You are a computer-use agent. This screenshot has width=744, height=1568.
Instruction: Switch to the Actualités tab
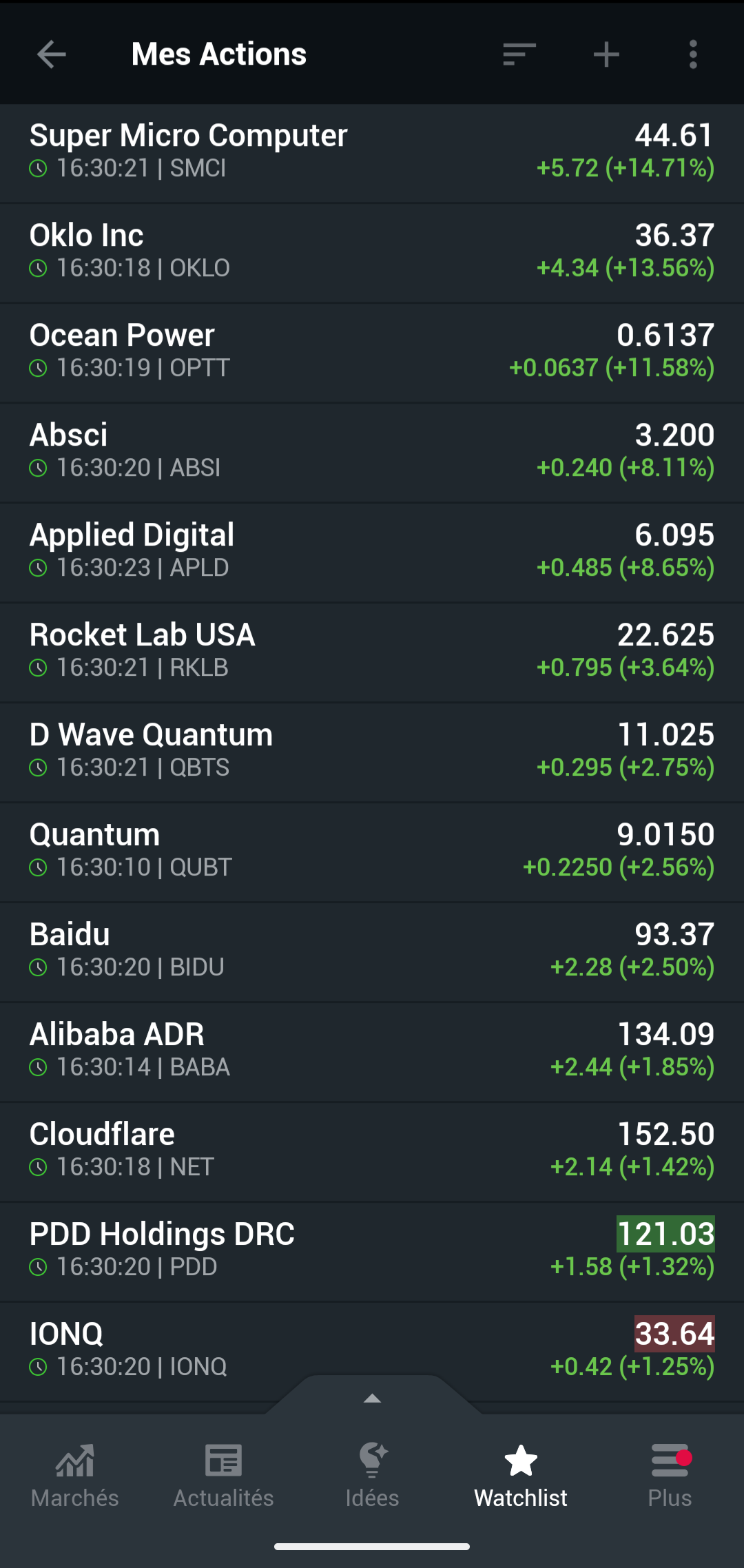click(223, 1476)
